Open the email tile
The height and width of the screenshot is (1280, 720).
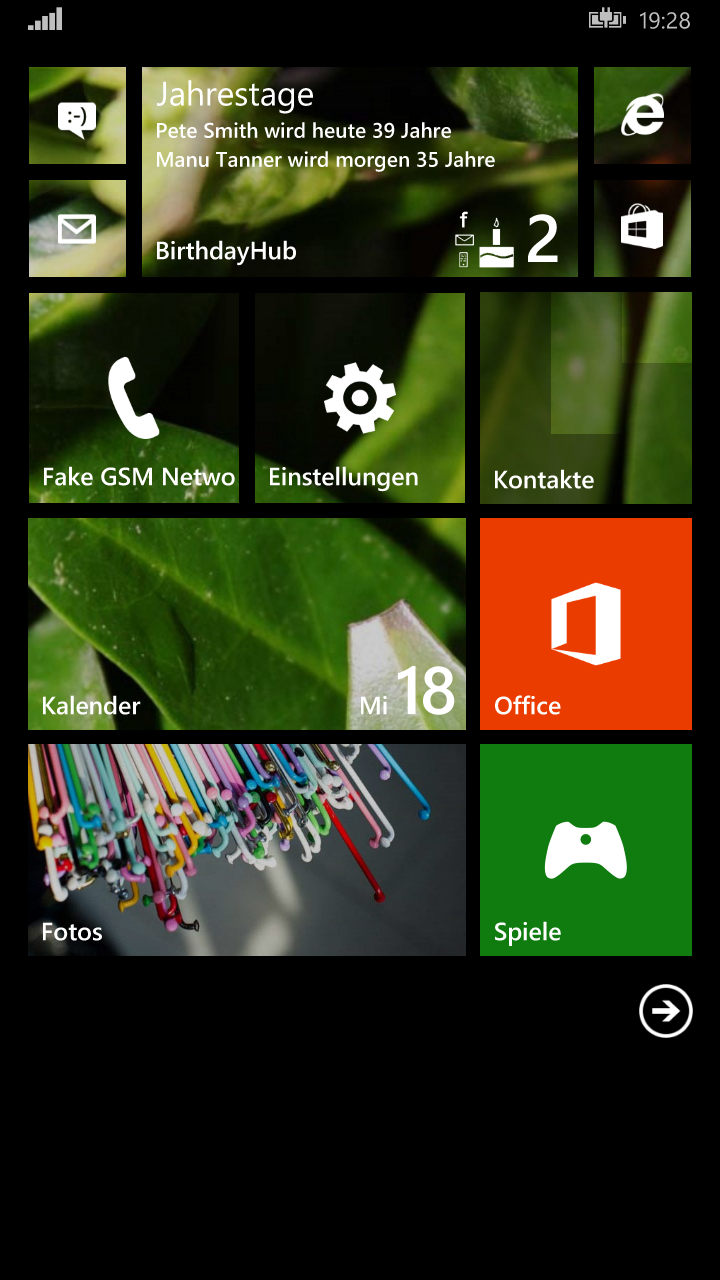point(77,229)
